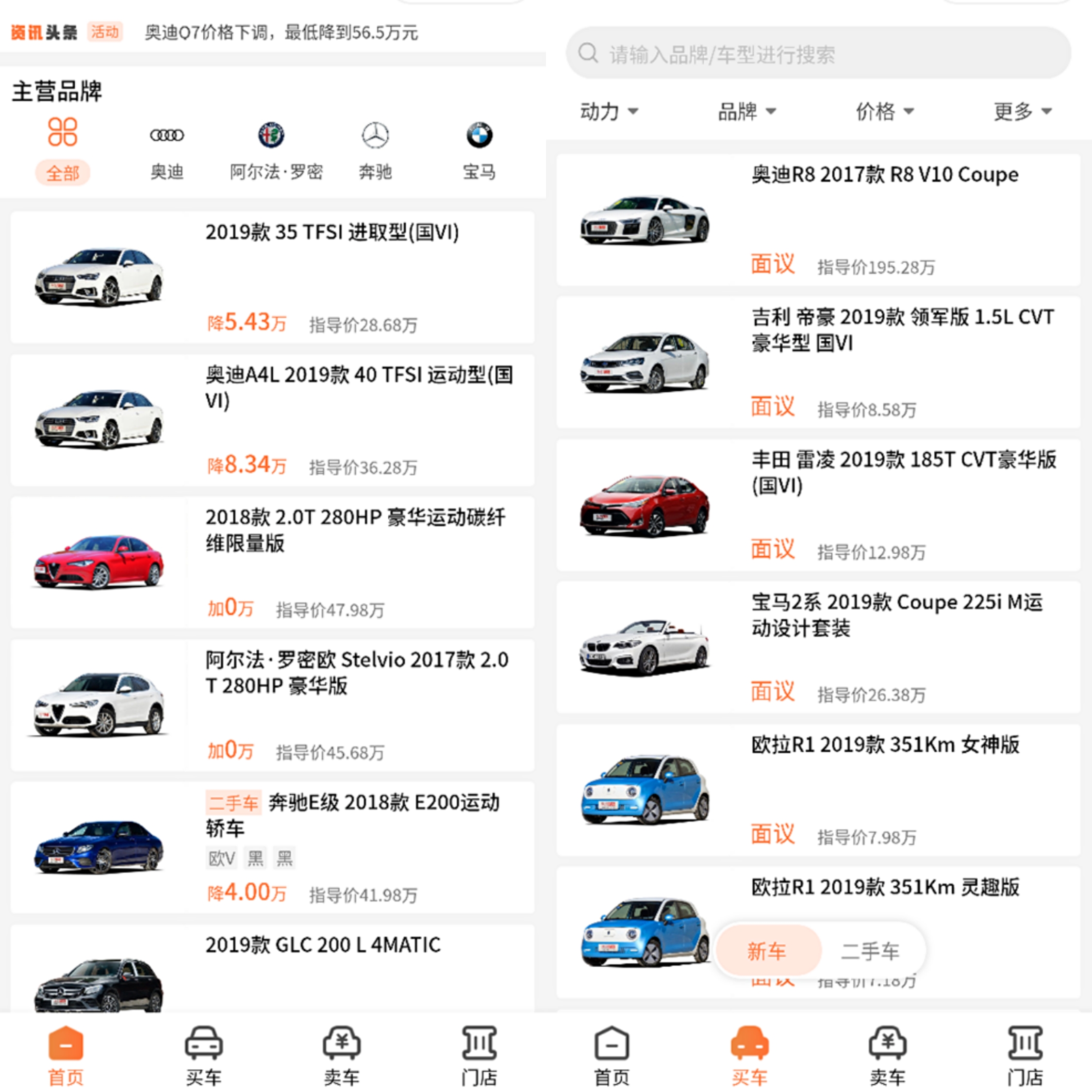Screen dimensions: 1092x1092
Task: Expand the 品牌 filter dropdown
Action: point(746,111)
